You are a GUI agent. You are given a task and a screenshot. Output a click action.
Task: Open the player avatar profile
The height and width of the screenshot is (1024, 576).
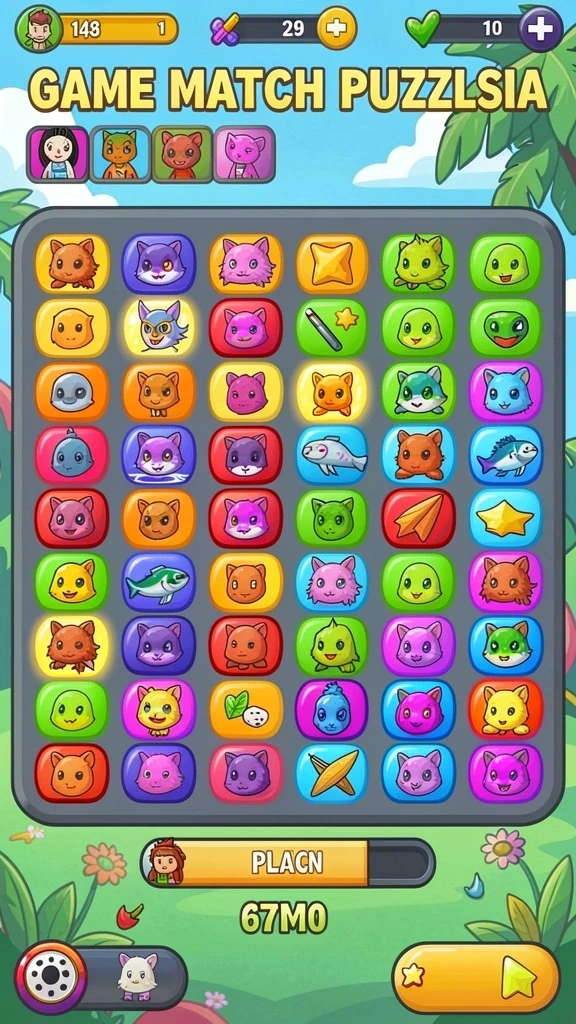pyautogui.click(x=39, y=29)
